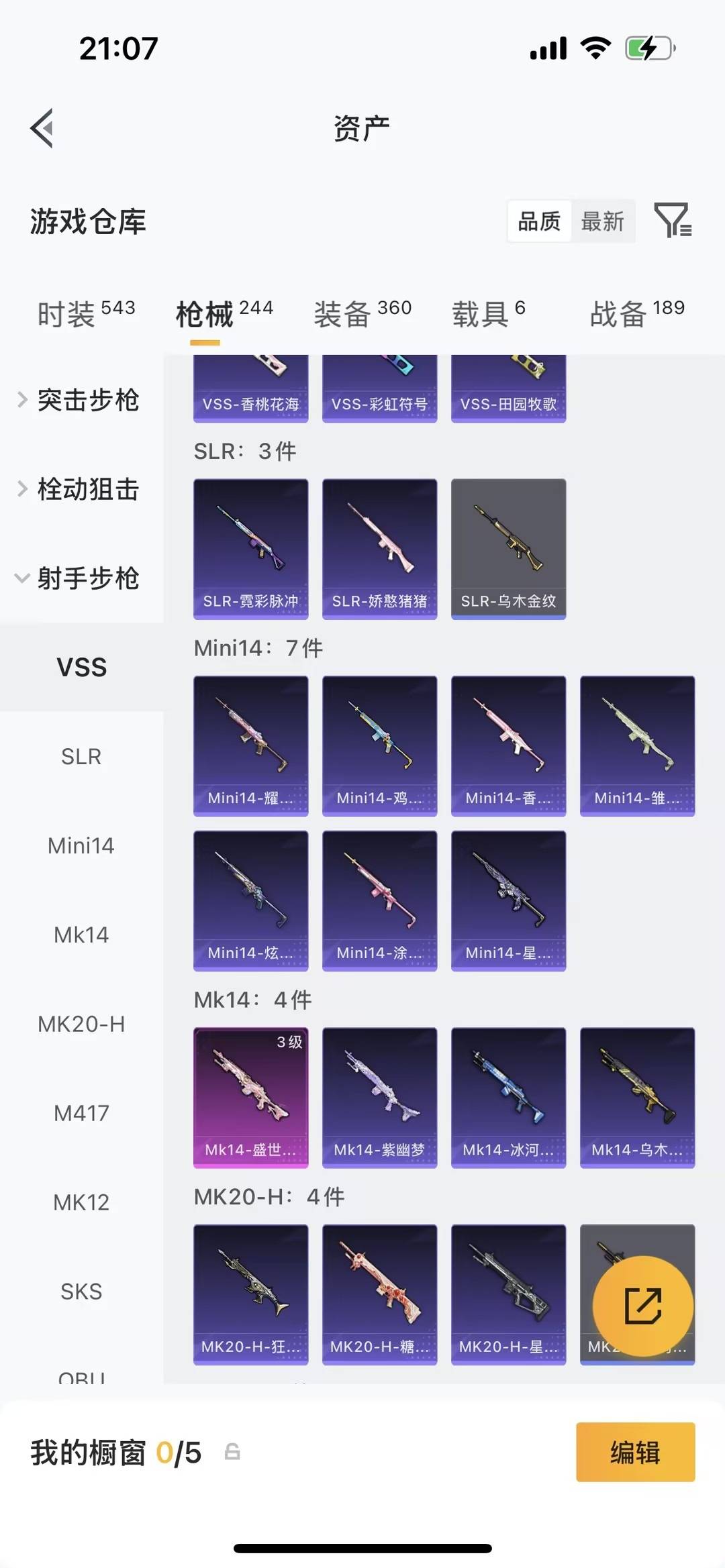Open the level-3 Mk14-盛世 skin card
This screenshot has width=725, height=1568.
coord(250,1096)
